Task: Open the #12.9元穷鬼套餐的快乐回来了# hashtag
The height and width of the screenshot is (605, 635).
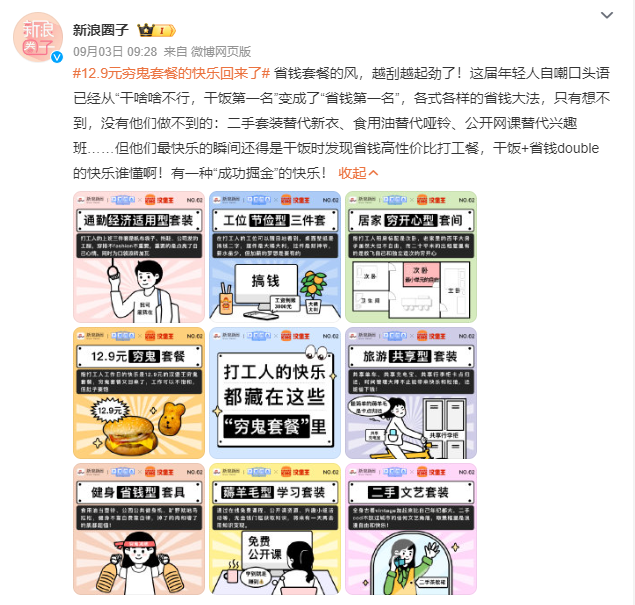Action: coord(172,75)
